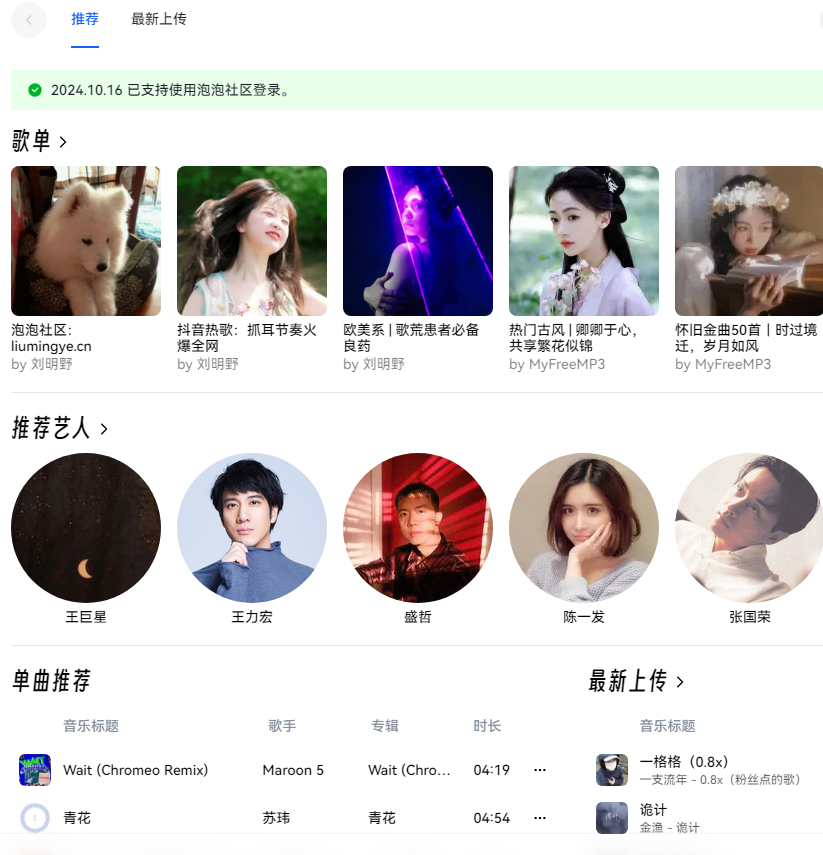Select the 推荐 tab

tap(85, 19)
